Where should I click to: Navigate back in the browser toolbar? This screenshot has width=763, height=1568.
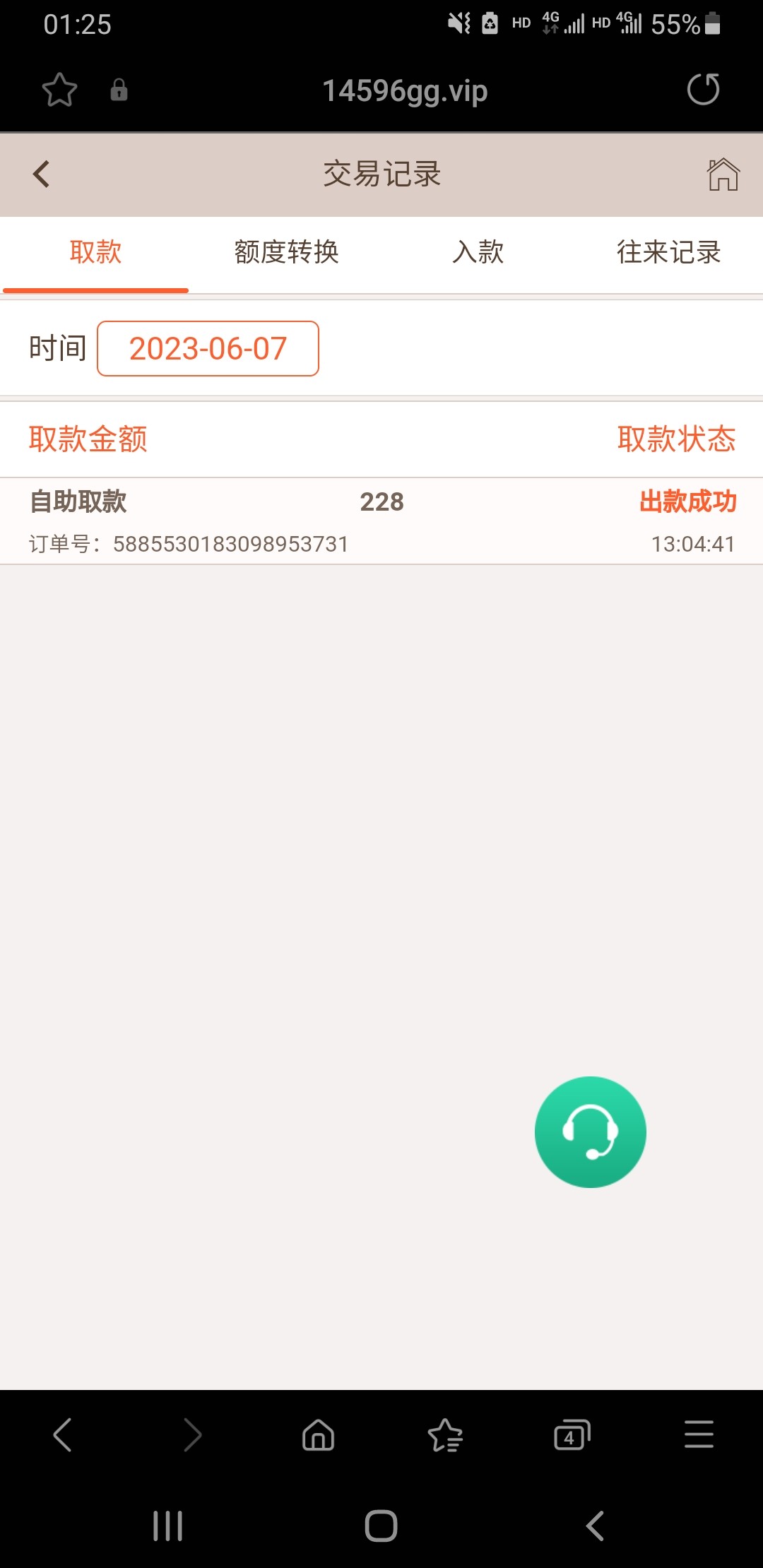63,1435
